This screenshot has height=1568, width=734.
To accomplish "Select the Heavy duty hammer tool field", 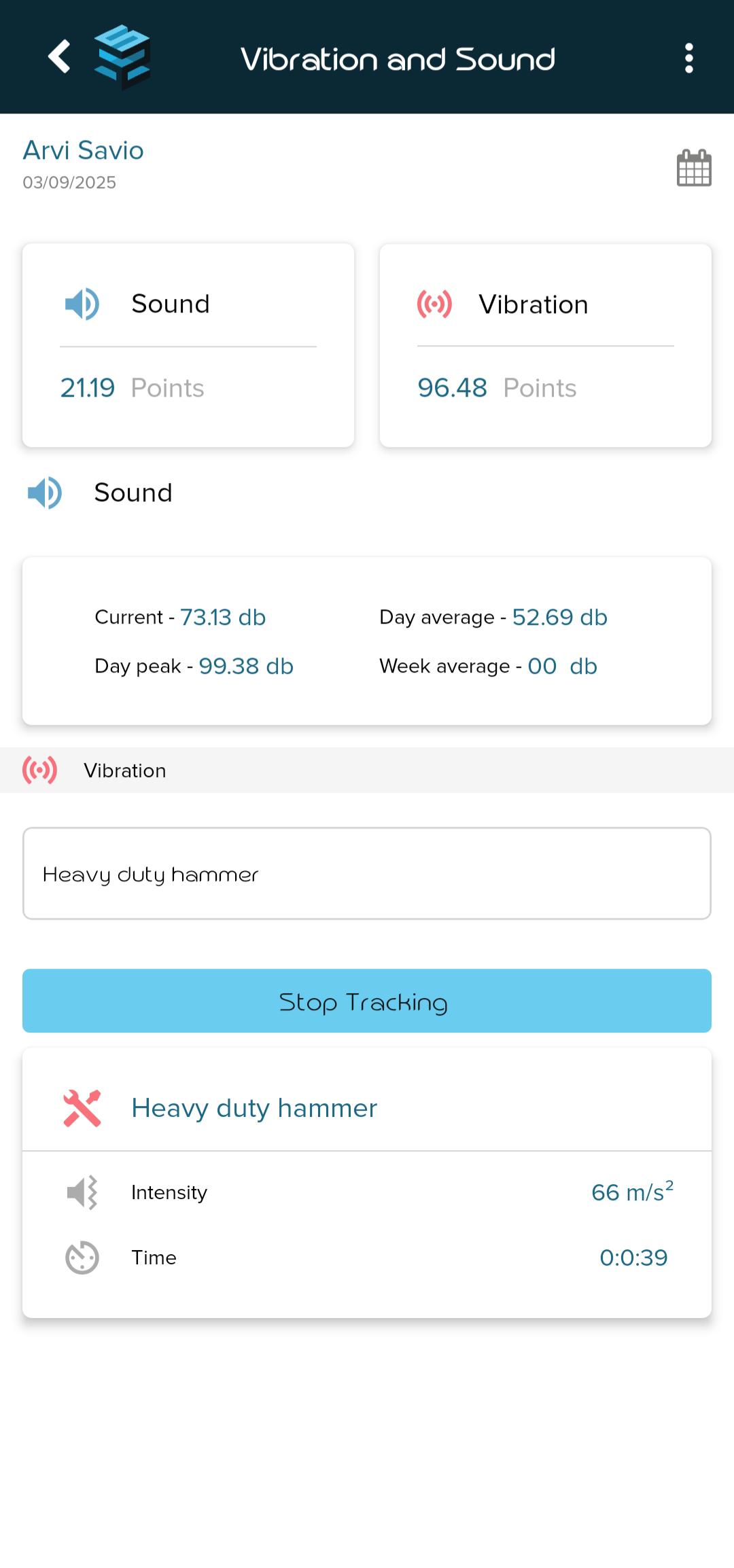I will click(x=367, y=874).
